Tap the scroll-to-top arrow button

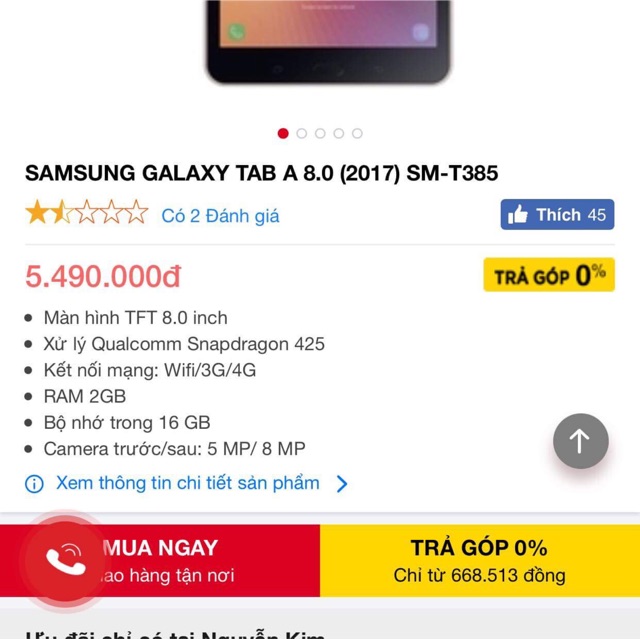pyautogui.click(x=581, y=441)
